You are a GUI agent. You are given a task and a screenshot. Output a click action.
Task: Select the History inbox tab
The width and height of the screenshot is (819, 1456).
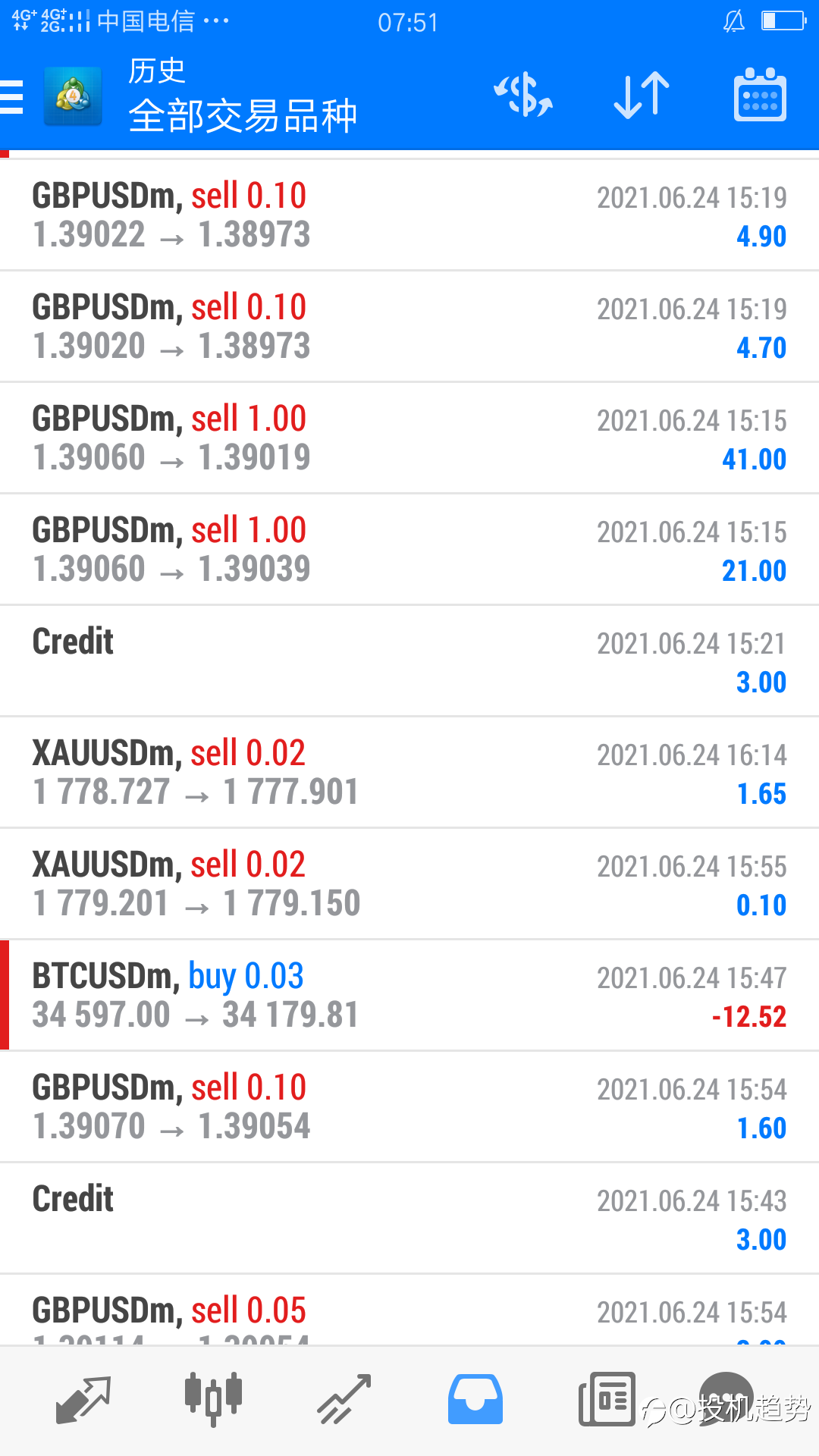coord(475,1400)
